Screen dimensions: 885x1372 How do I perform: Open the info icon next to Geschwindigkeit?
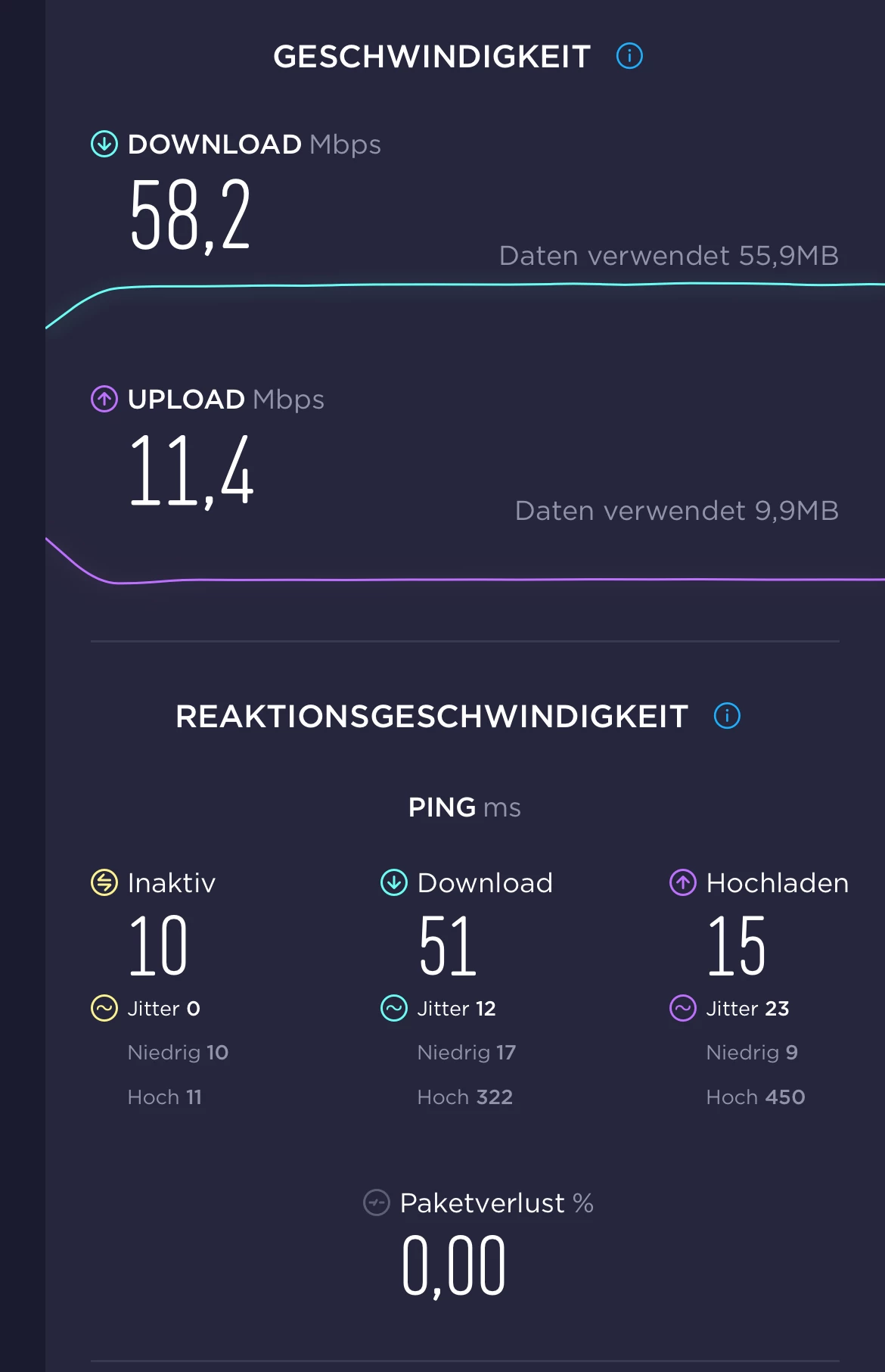tap(629, 56)
